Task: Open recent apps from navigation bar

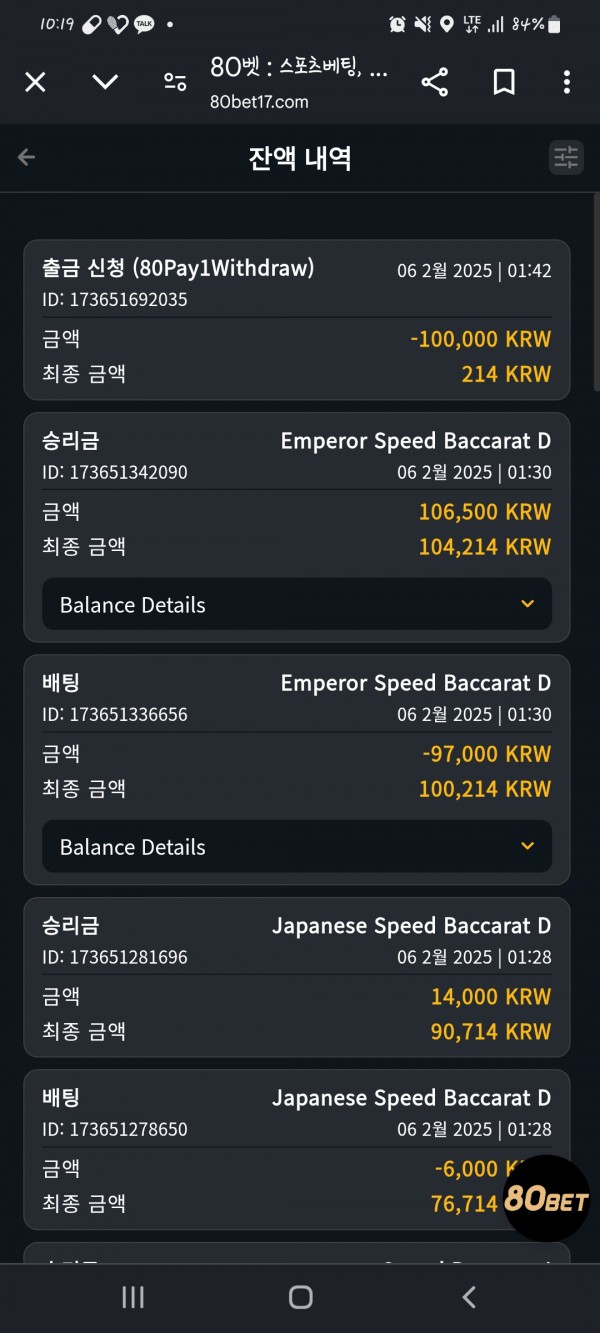Action: point(132,1297)
